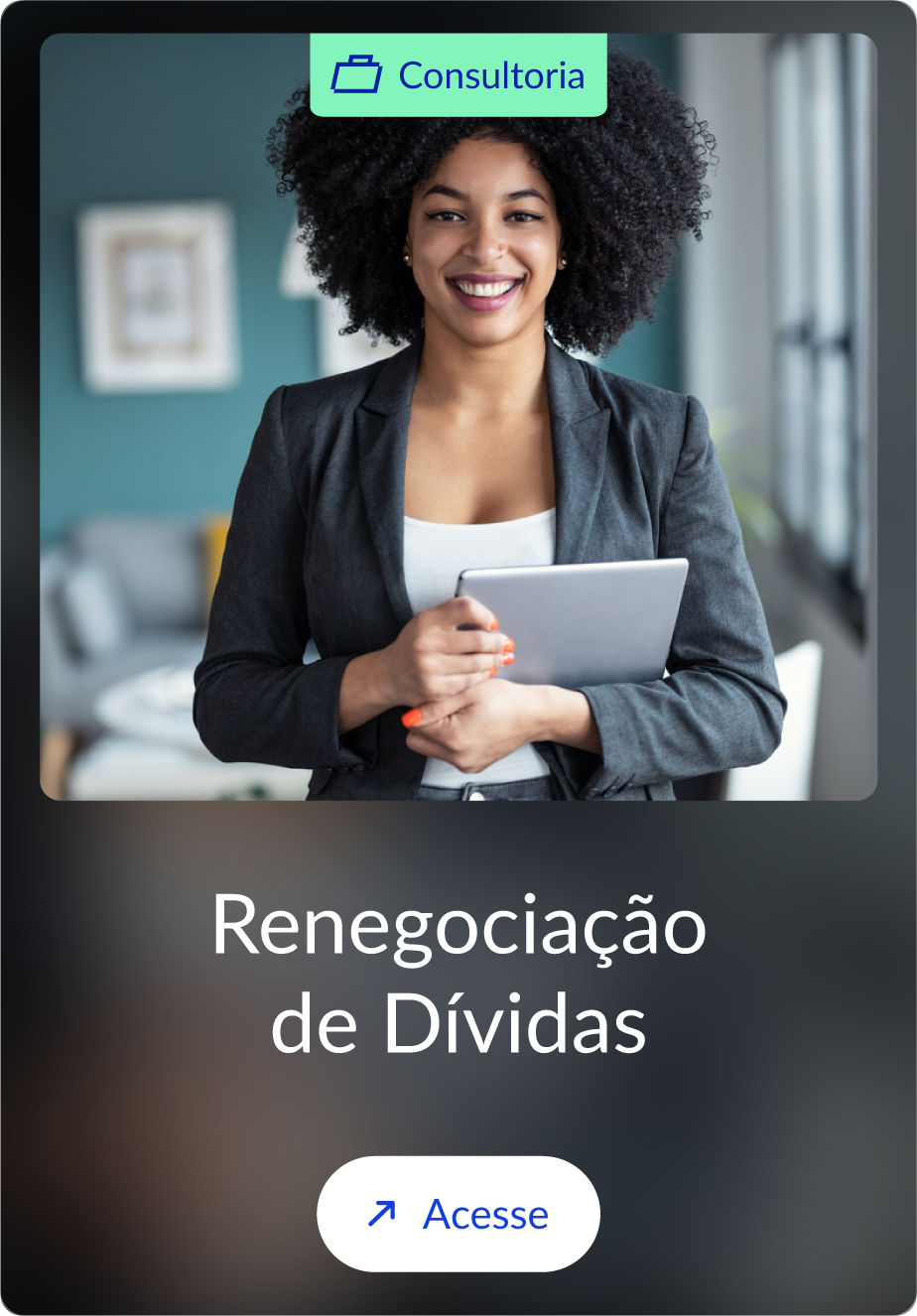Tap the Acesse button
Screen dimensions: 917x1316
pos(458,1214)
